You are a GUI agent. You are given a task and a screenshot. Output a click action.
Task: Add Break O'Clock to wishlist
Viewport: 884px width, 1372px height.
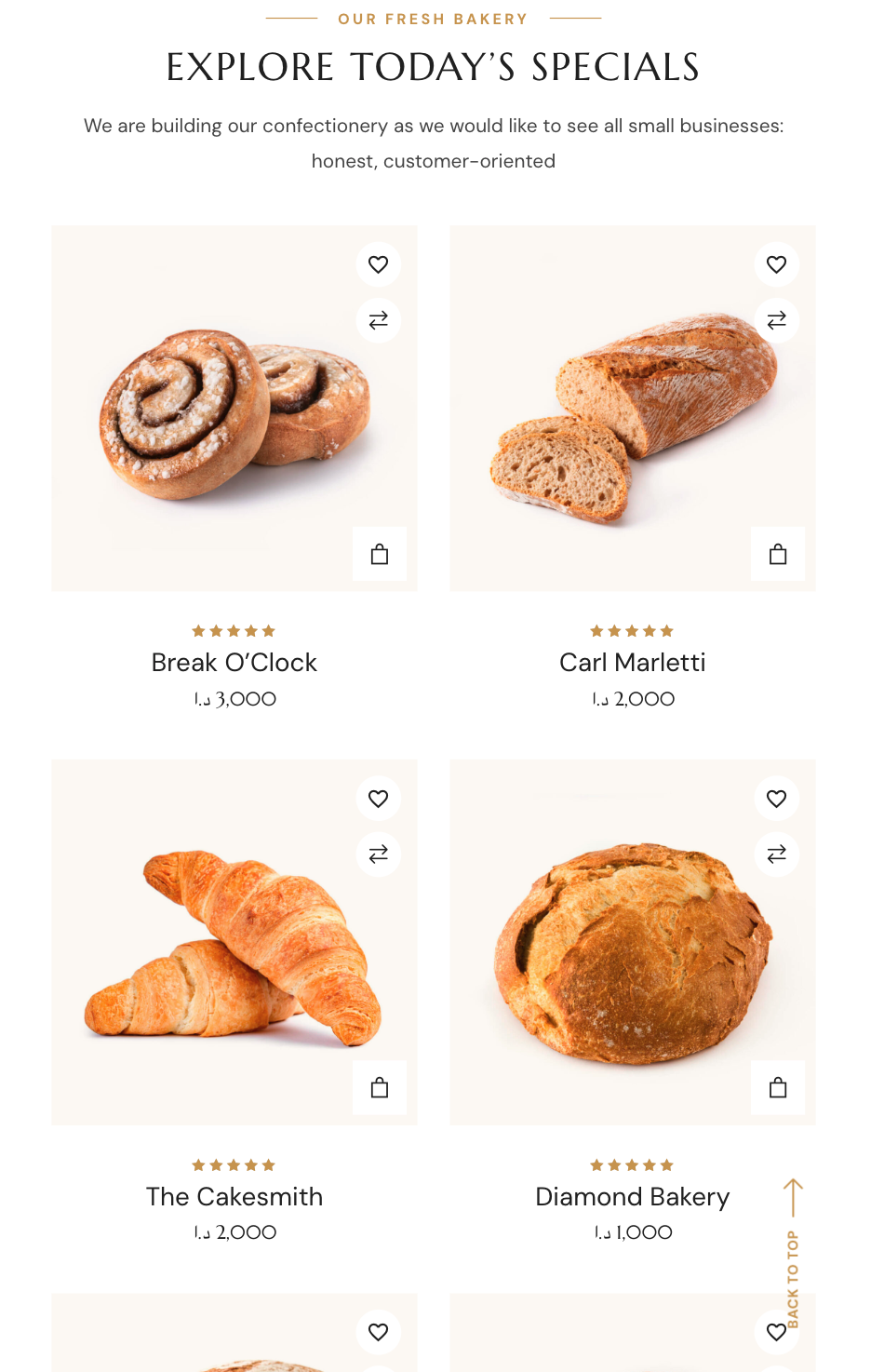coord(378,265)
